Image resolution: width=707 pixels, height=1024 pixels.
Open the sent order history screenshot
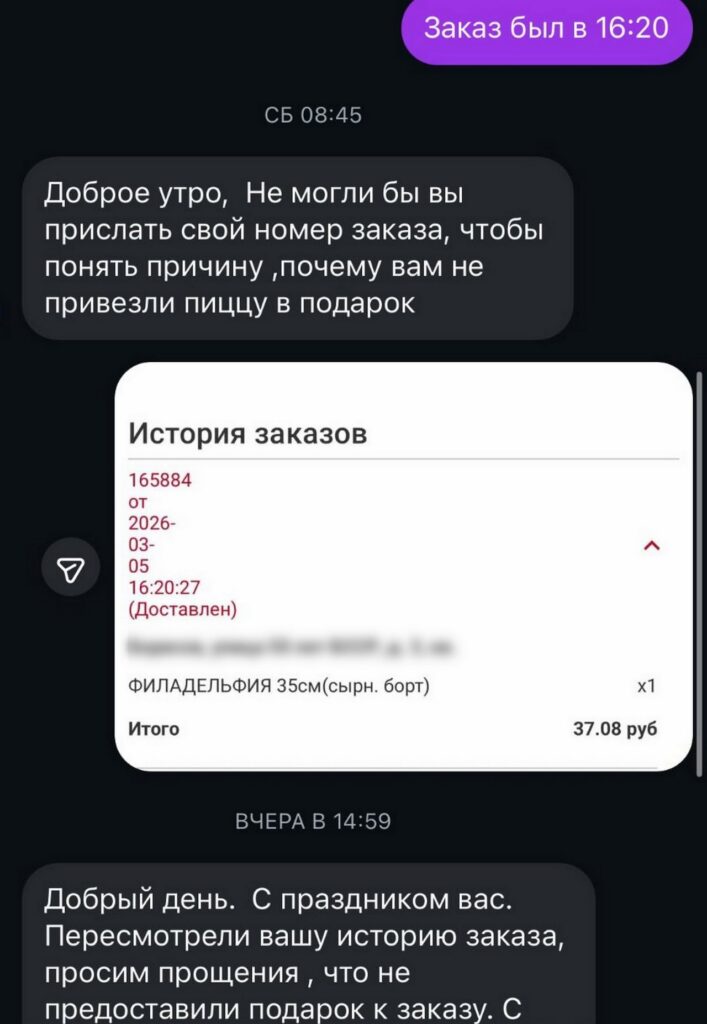coord(403,566)
